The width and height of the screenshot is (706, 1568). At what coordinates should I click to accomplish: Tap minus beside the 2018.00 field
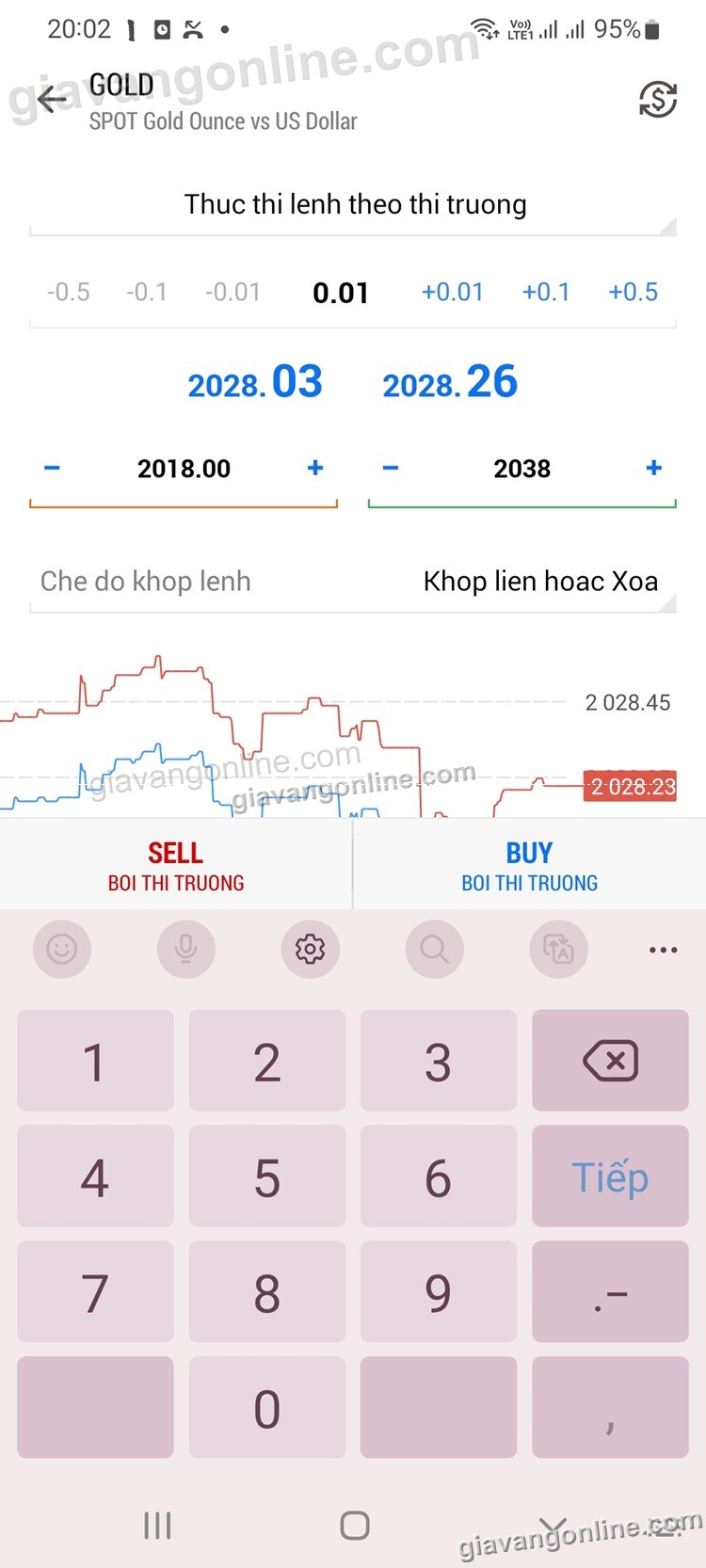click(53, 468)
